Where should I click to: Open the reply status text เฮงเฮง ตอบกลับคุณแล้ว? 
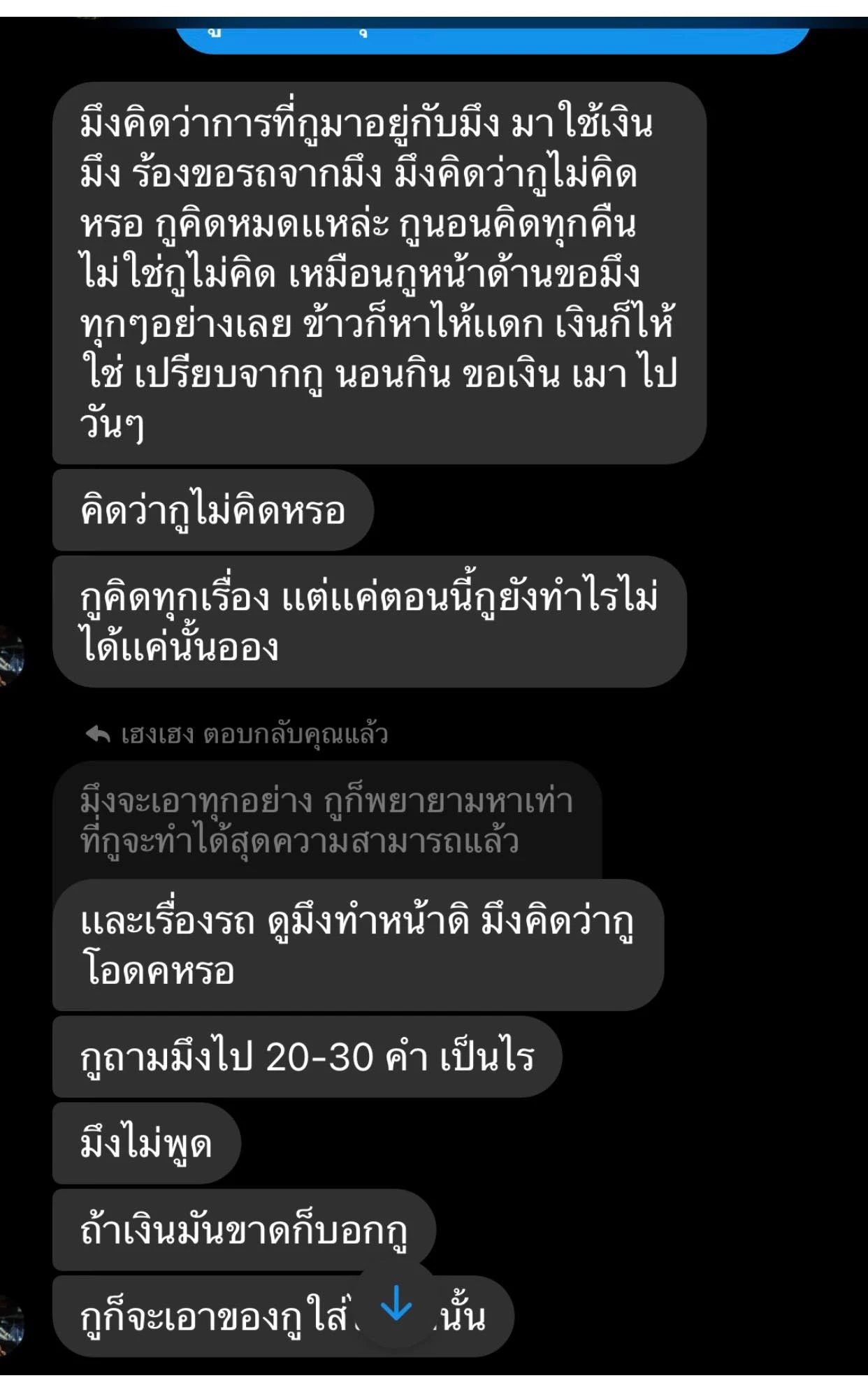coord(252,734)
